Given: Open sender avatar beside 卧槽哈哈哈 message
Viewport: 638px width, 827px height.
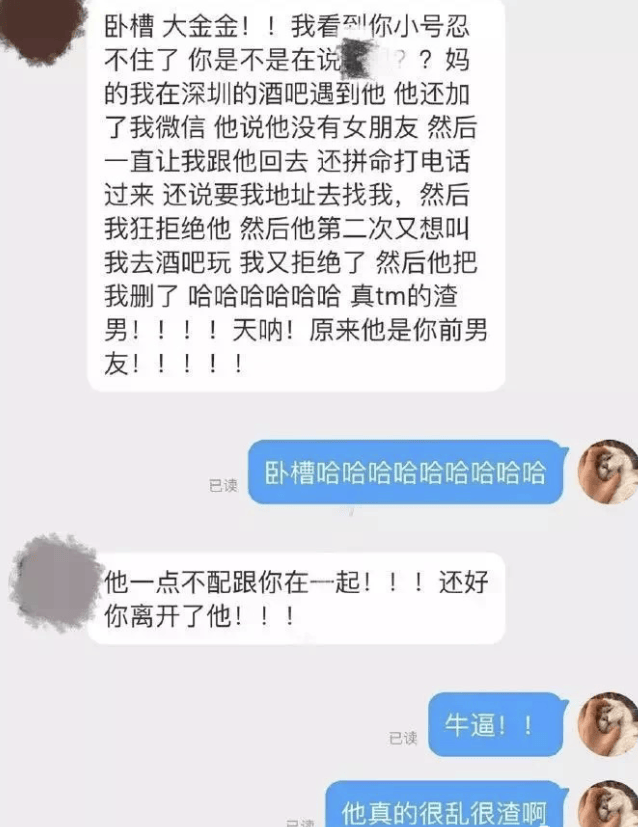Looking at the screenshot, I should pos(608,469).
